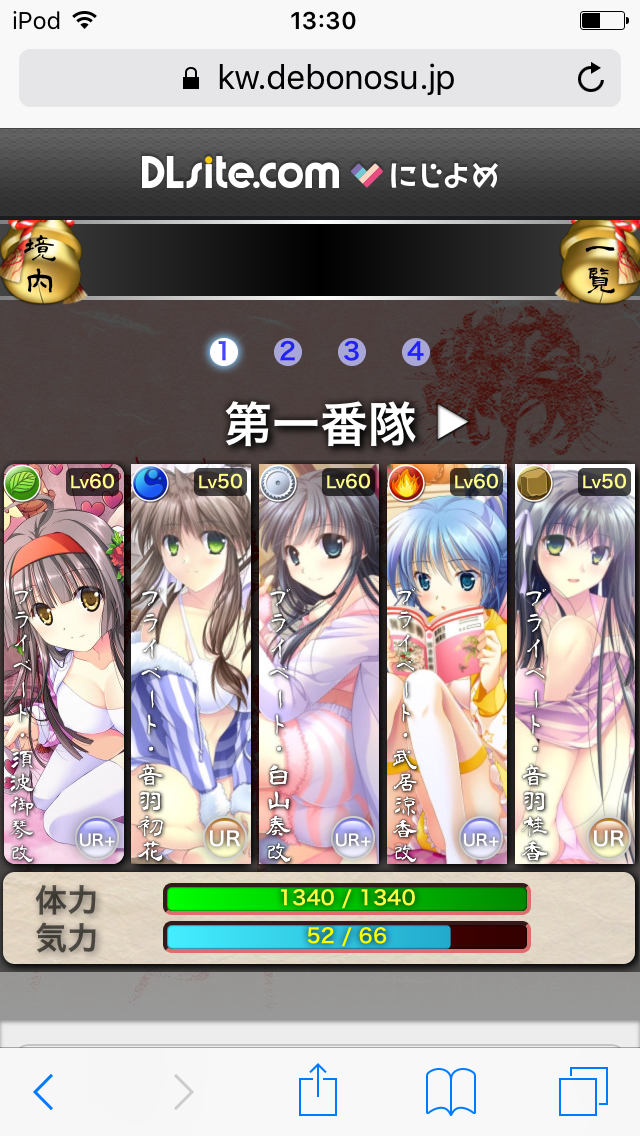Open the 須波御琴改 character card

(x=64, y=664)
